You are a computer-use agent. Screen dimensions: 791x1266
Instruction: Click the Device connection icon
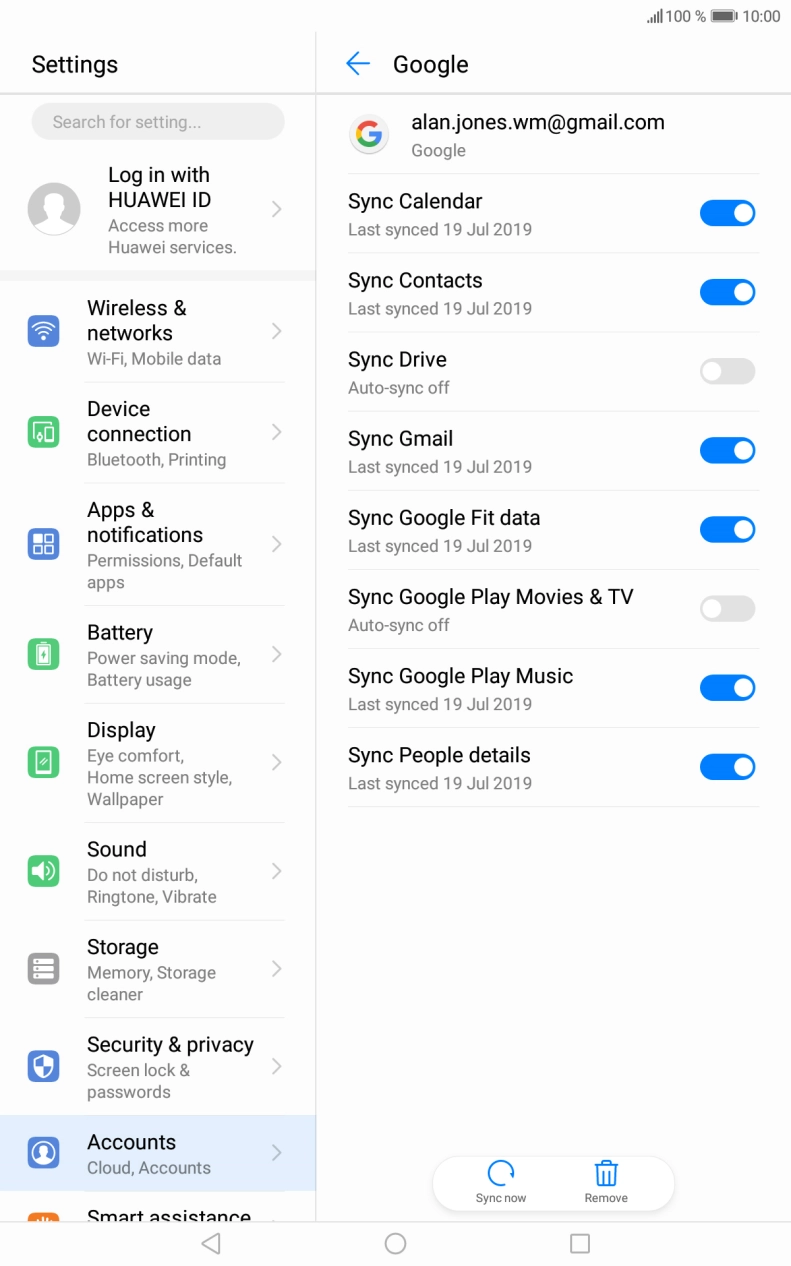[42, 432]
